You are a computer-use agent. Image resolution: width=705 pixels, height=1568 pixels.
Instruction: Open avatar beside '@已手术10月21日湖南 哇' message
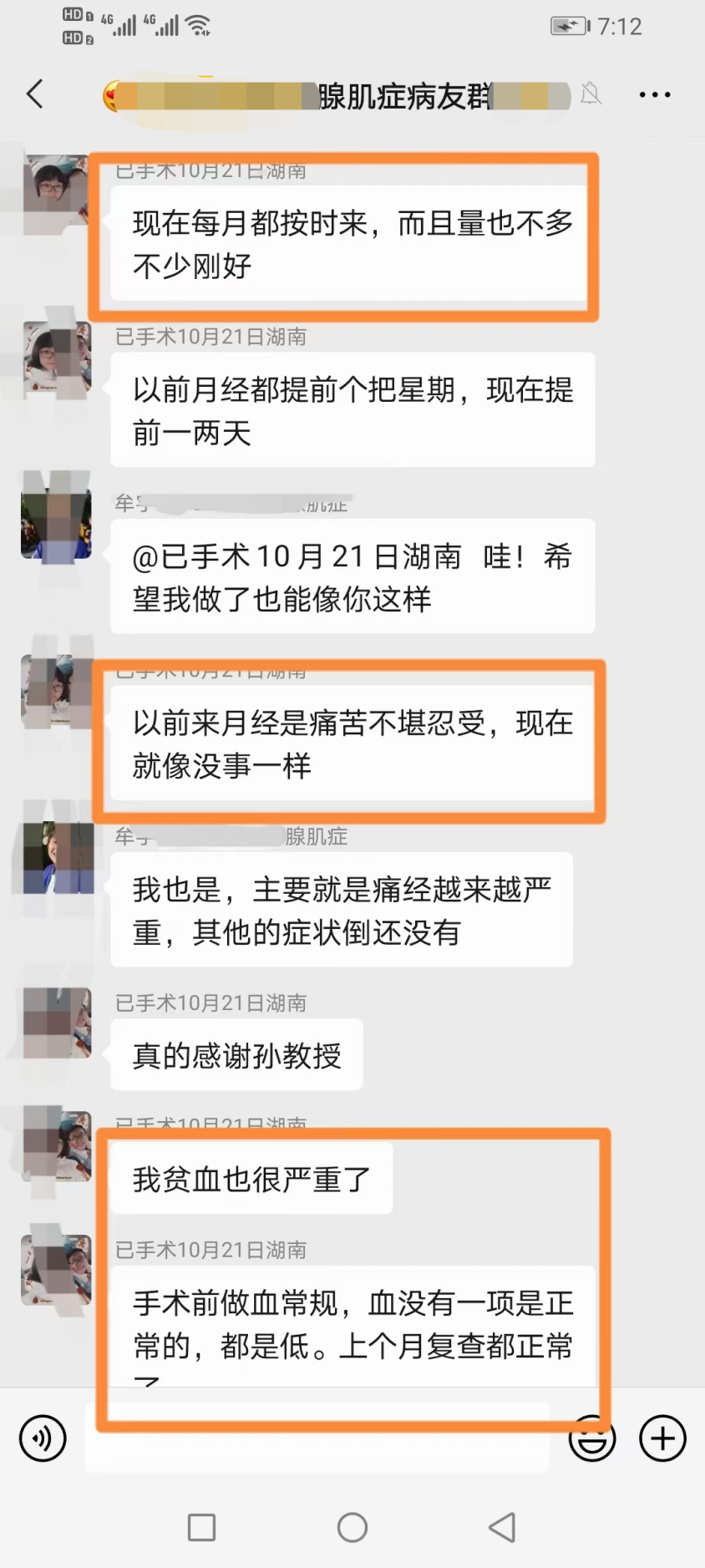click(x=57, y=524)
